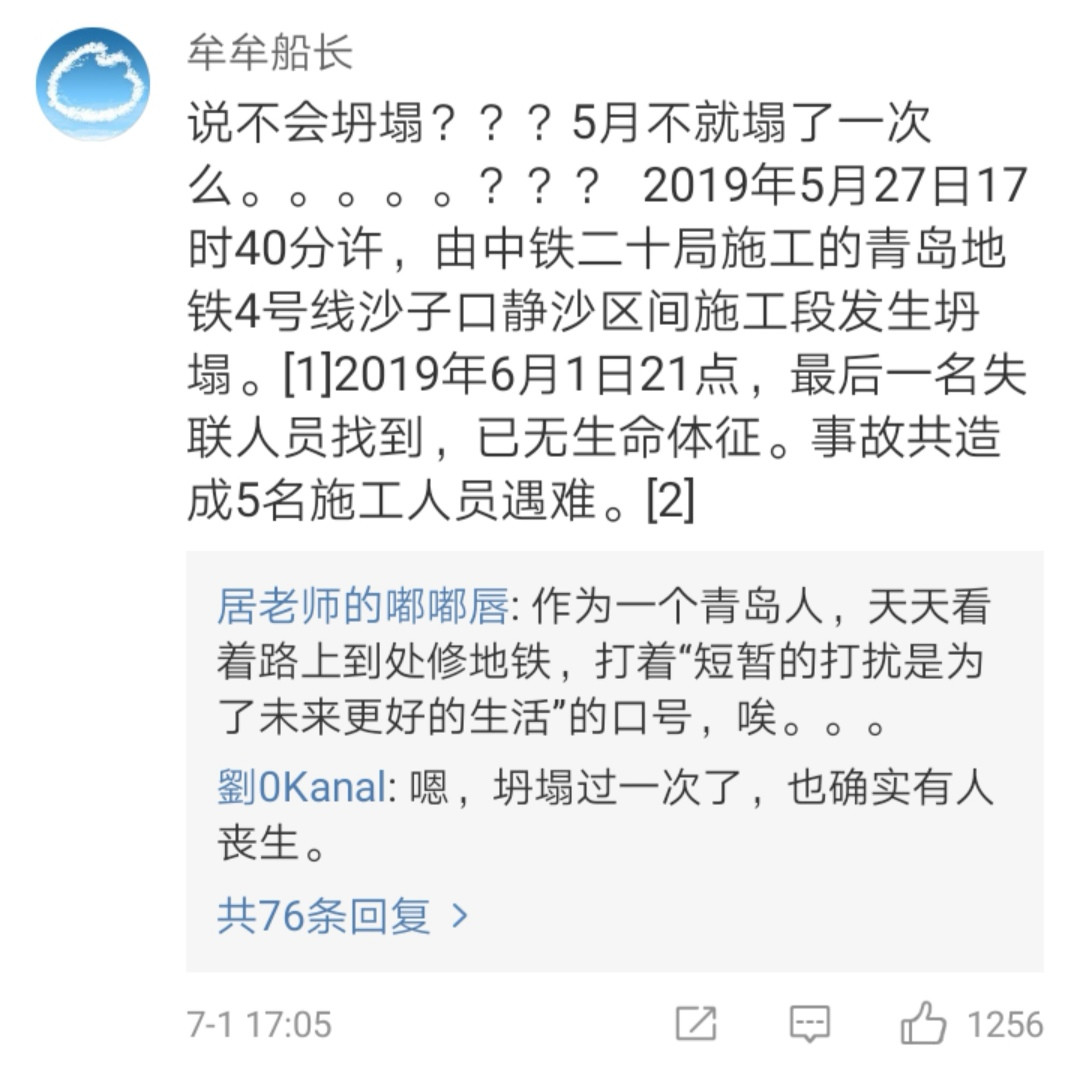The width and height of the screenshot is (1080, 1066).
Task: Expand all 76 replies
Action: 342,915
